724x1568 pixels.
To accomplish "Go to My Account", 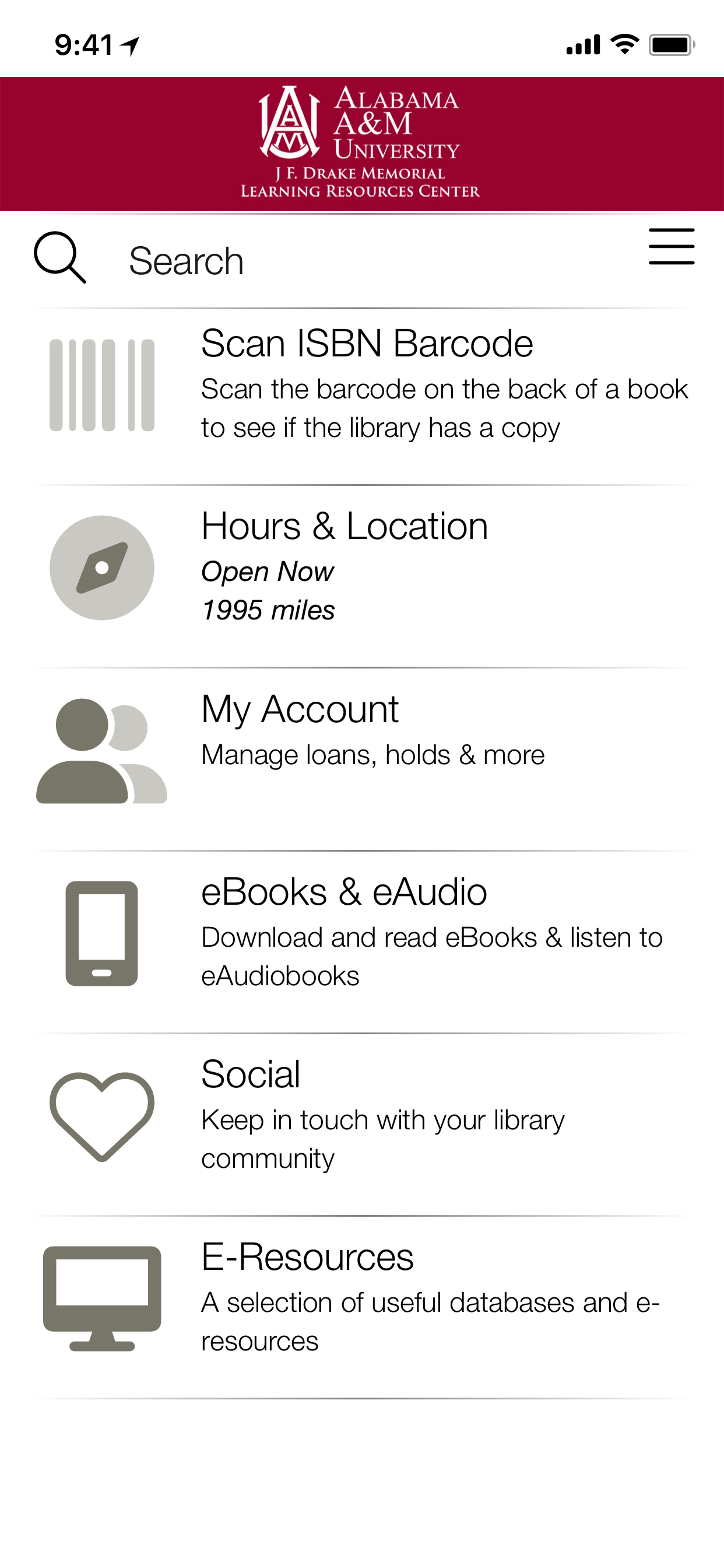I will click(x=300, y=709).
